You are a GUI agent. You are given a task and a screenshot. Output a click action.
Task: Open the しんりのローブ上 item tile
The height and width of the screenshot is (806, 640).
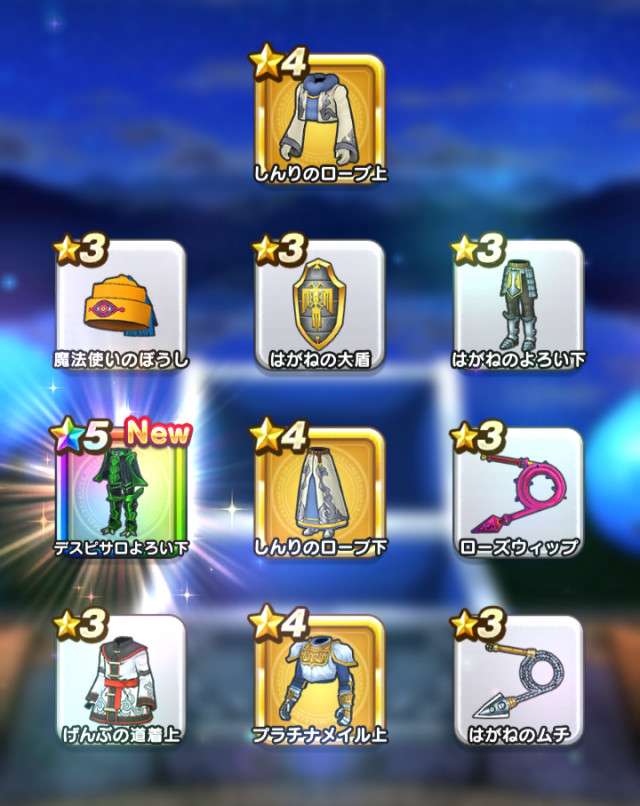click(x=320, y=120)
